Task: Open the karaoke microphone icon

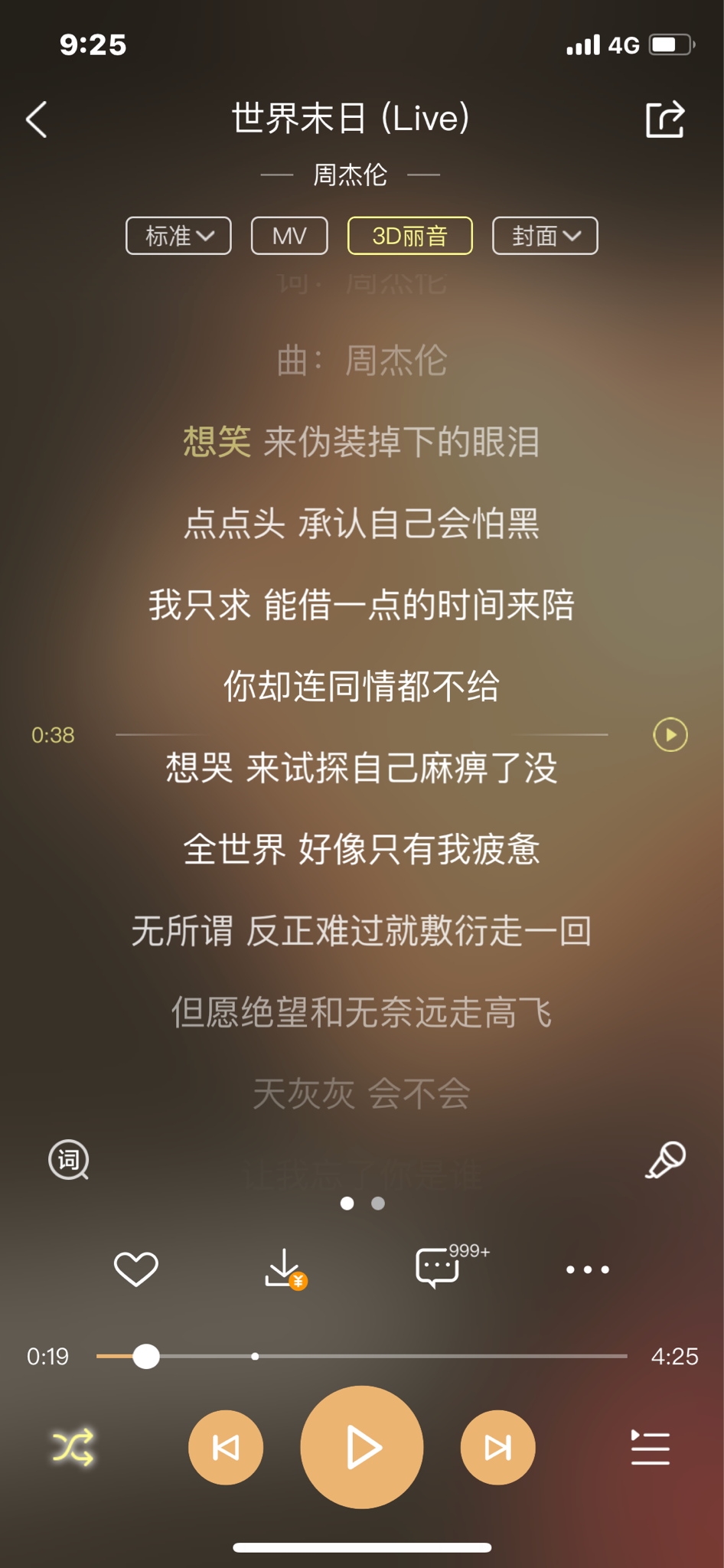Action: 665,1160
